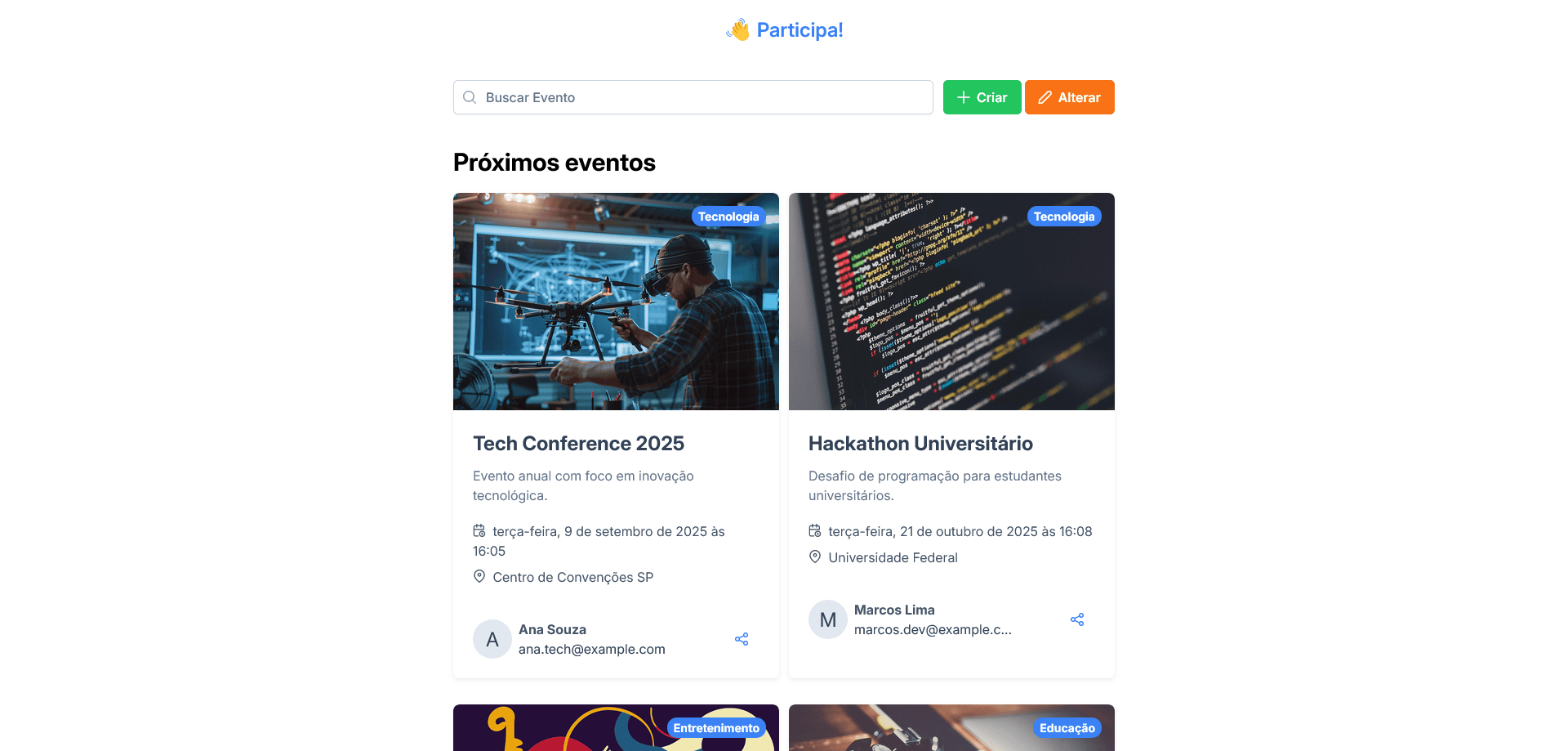Tap the orange Alterar button
The height and width of the screenshot is (751, 1568).
click(x=1069, y=97)
